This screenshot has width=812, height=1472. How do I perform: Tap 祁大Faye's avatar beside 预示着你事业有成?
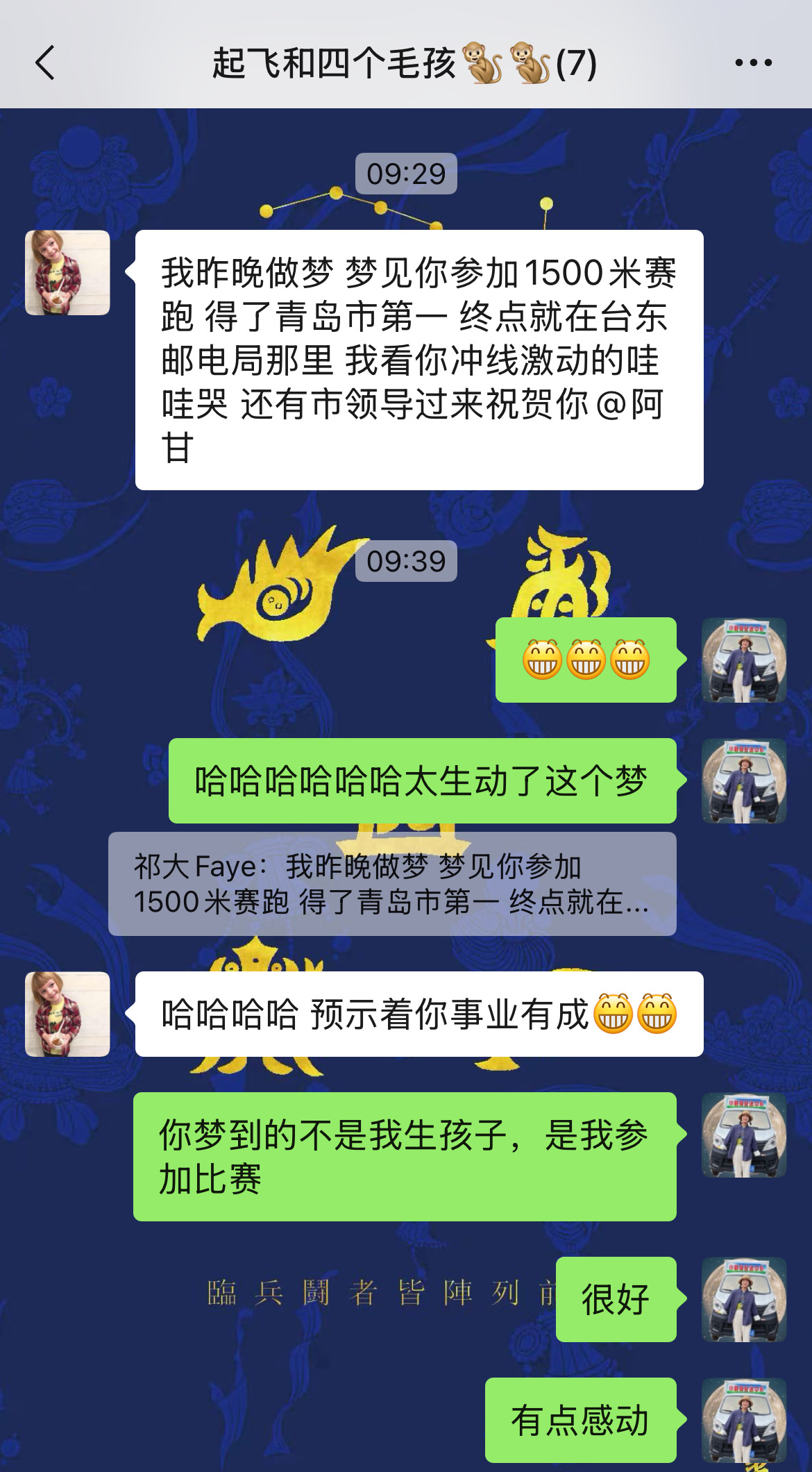[x=67, y=1014]
